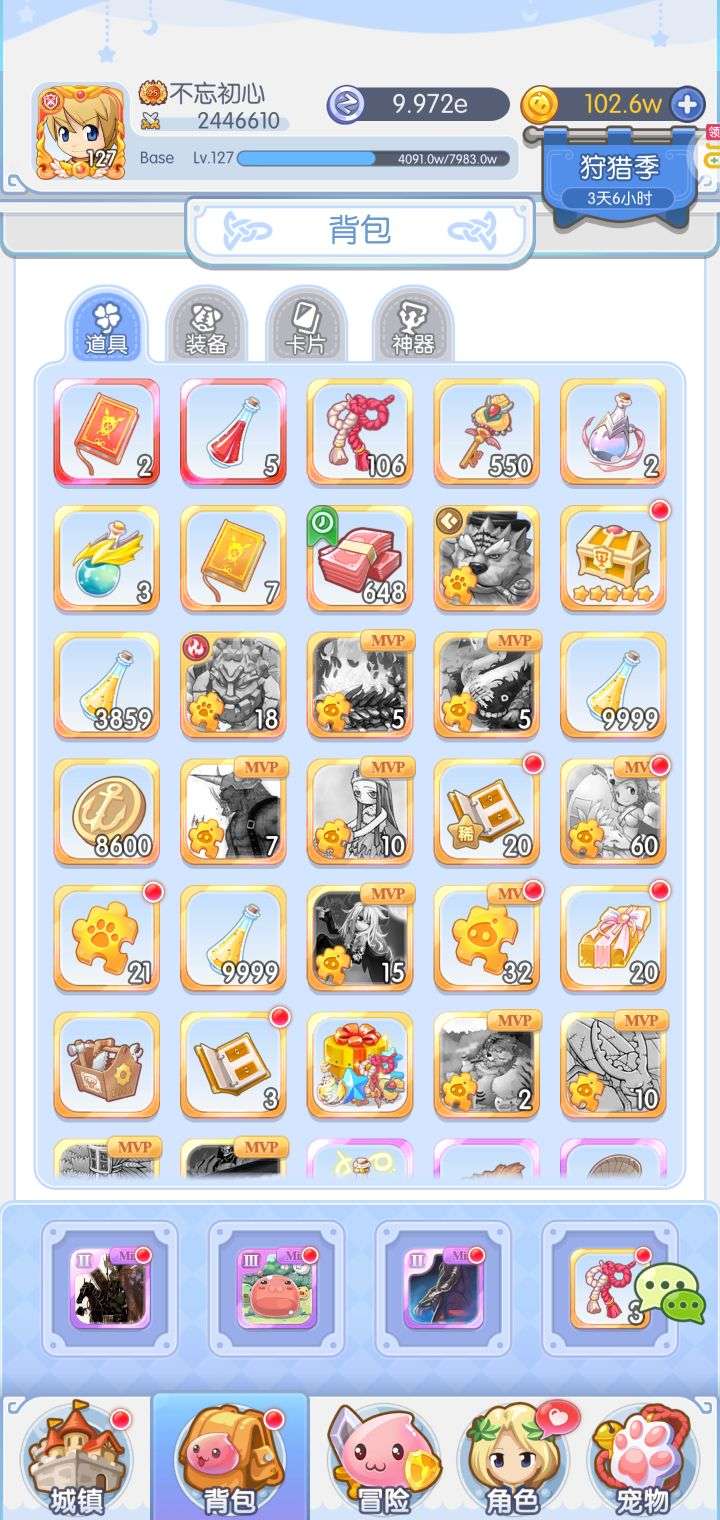Tap the plus icon to add gold
Viewport: 720px width, 1520px height.
[x=686, y=104]
